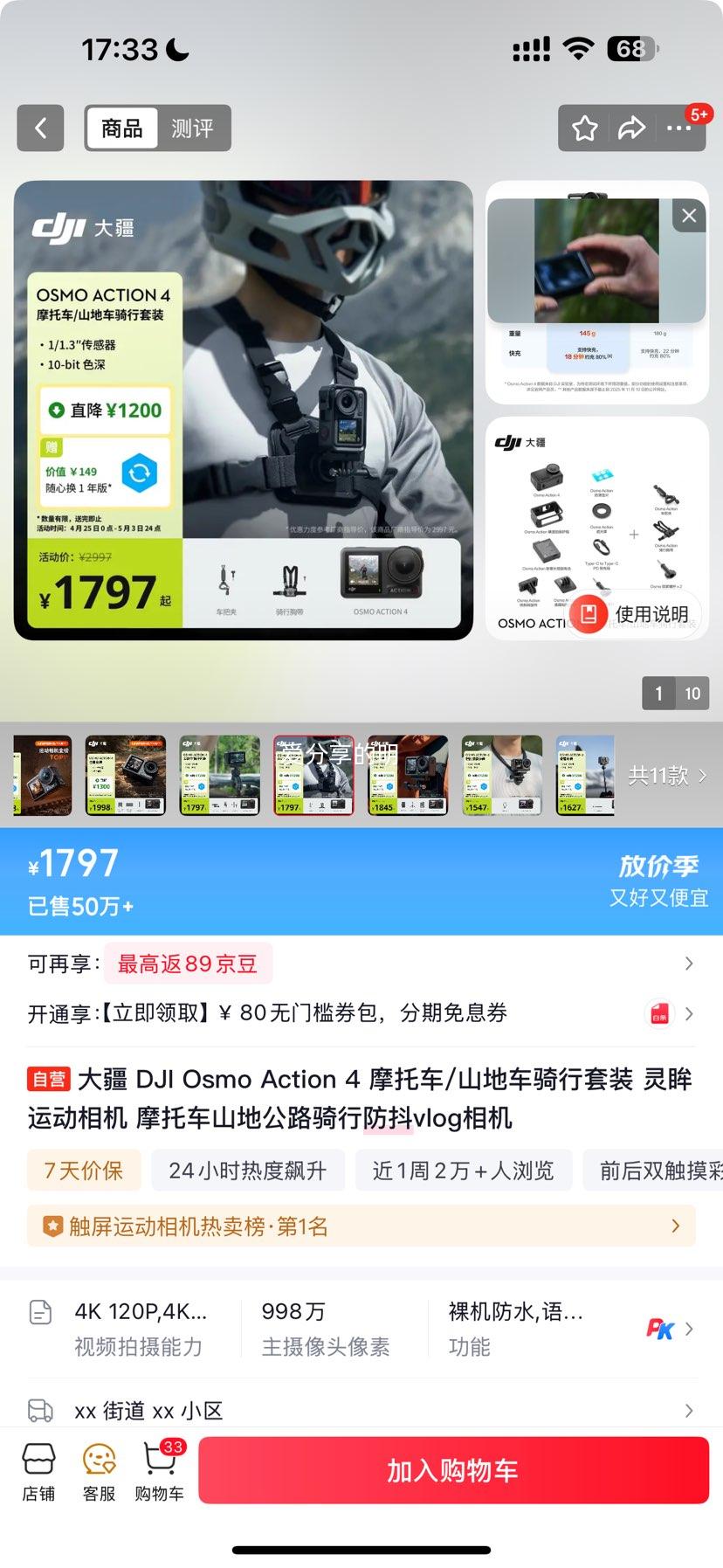Viewport: 723px width, 1568px height.
Task: Open 客服 customer service chat icon
Action: [x=99, y=1470]
